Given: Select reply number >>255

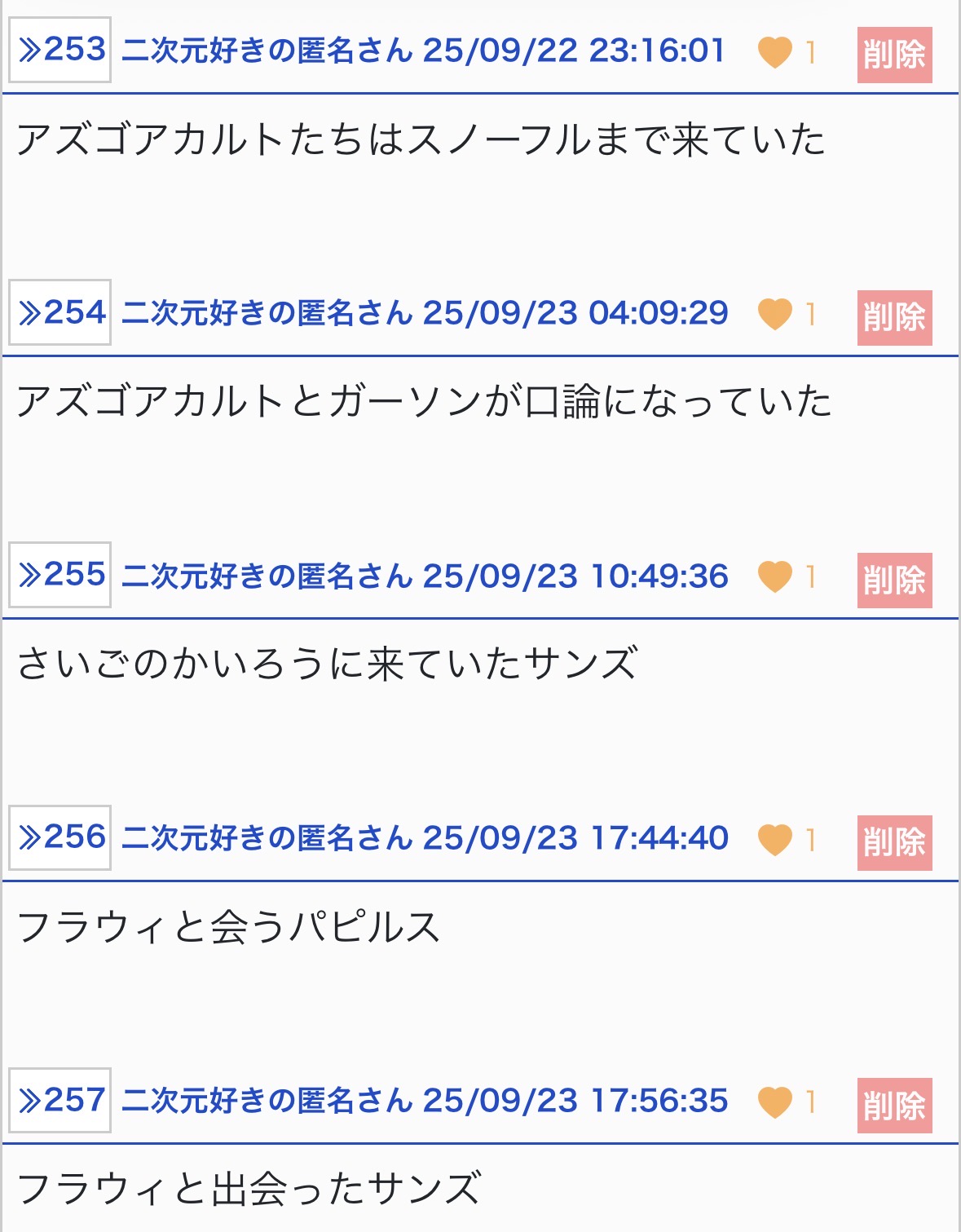Looking at the screenshot, I should click(60, 576).
